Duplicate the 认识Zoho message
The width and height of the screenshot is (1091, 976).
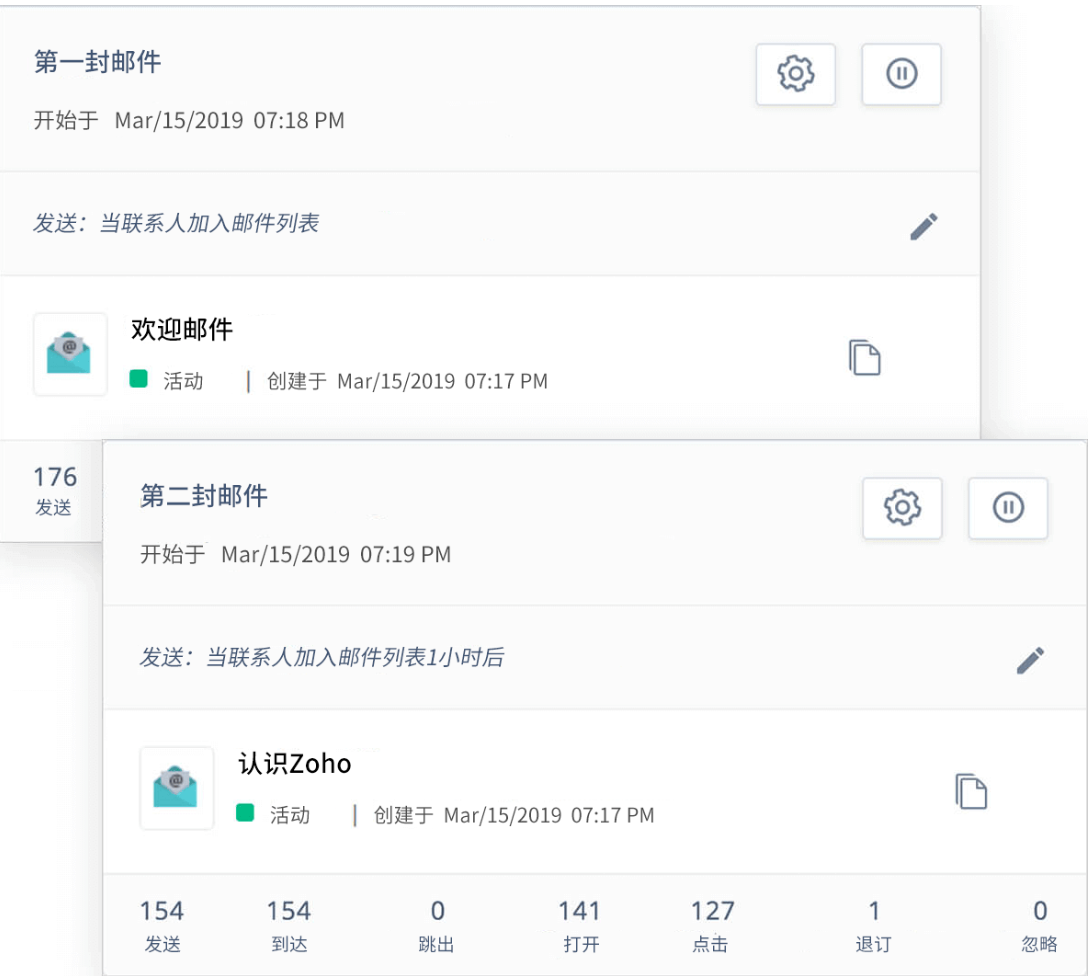971,791
